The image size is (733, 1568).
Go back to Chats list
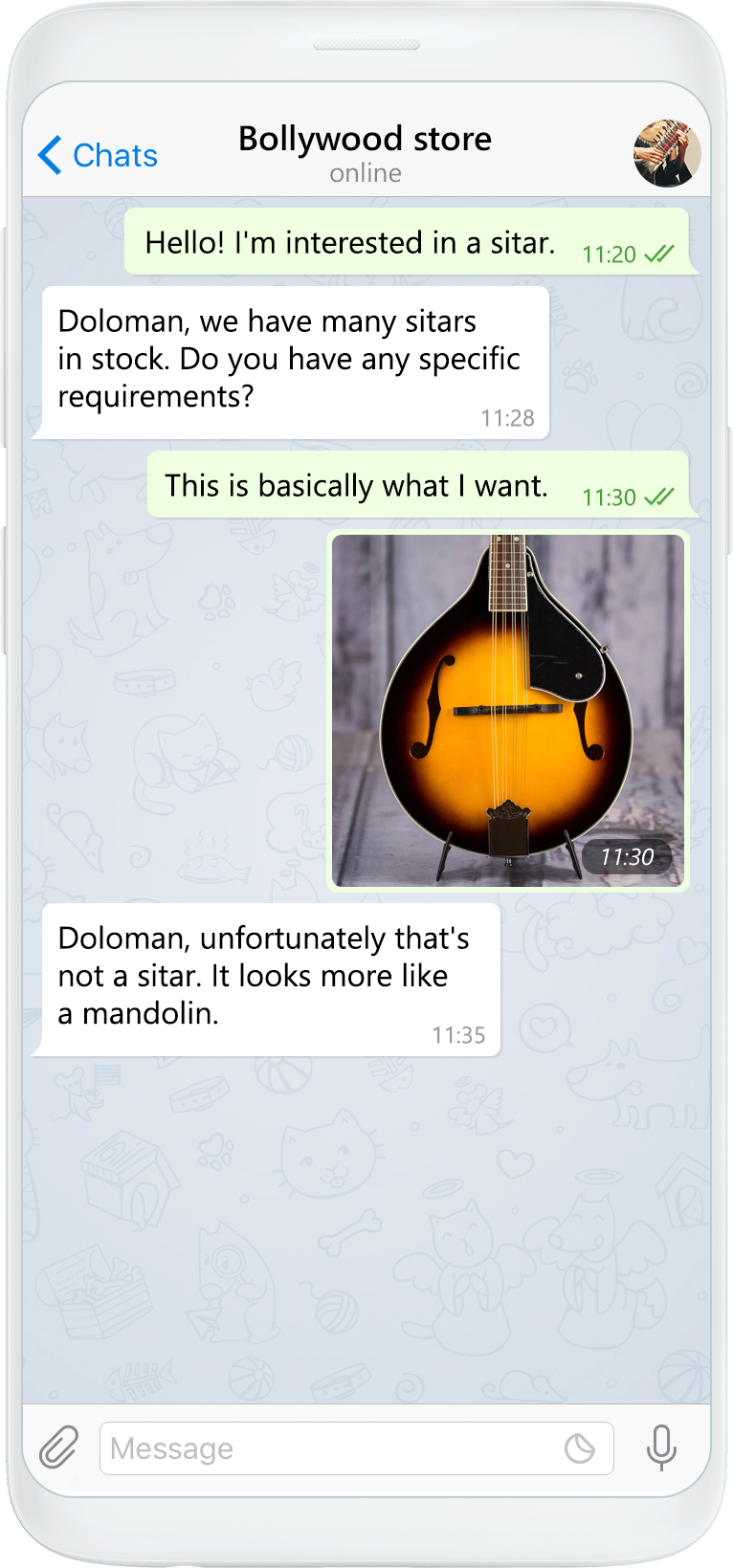[97, 155]
